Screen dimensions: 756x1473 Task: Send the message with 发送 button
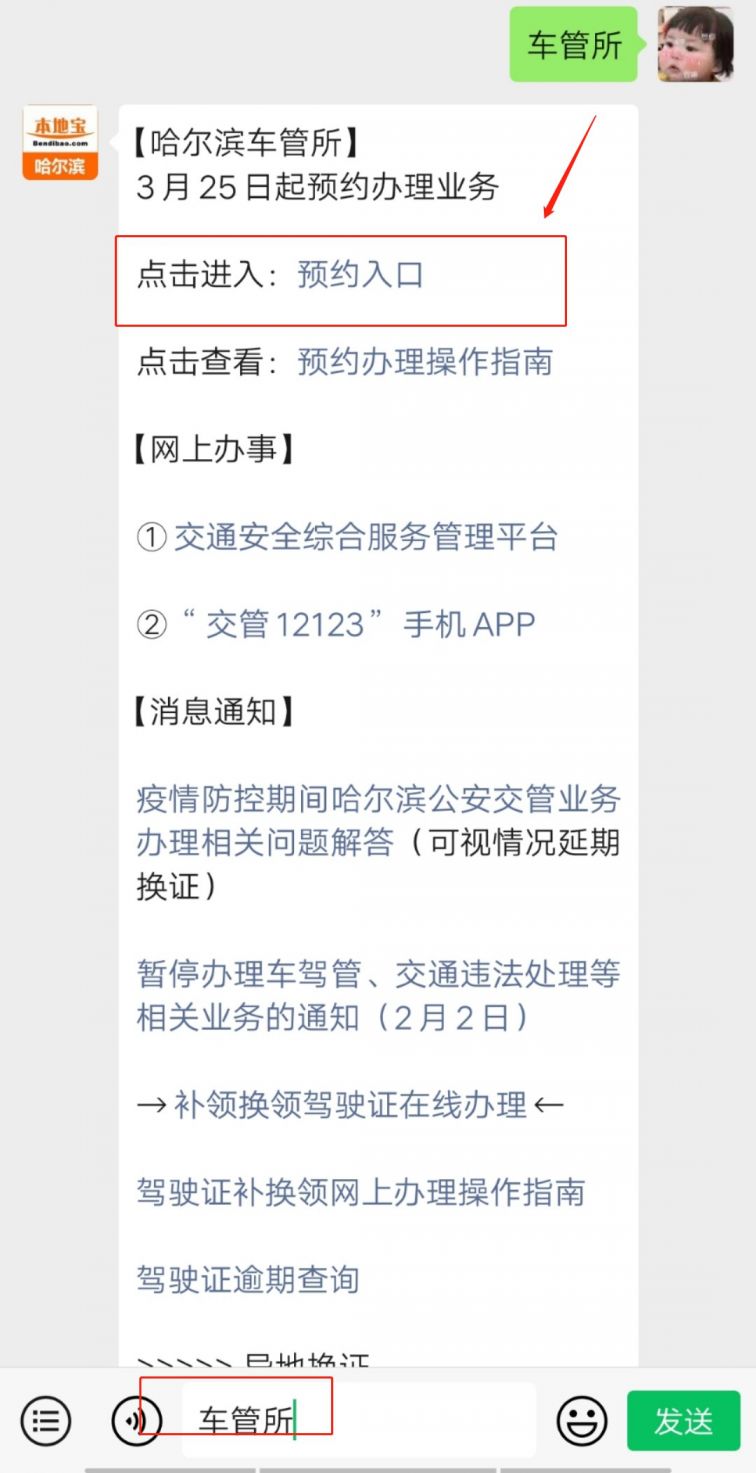coord(684,1420)
